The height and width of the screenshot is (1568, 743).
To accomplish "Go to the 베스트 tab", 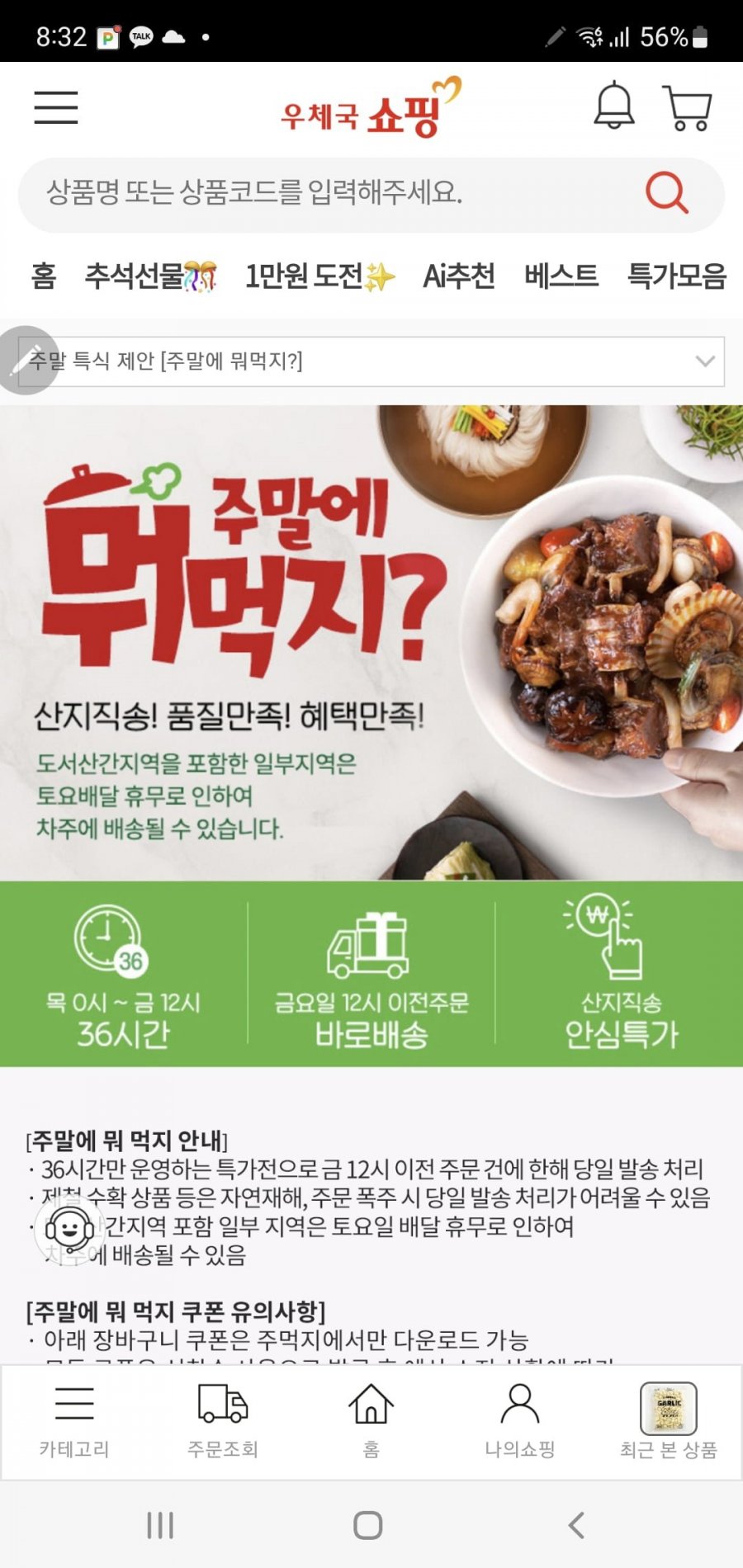I will tap(561, 276).
